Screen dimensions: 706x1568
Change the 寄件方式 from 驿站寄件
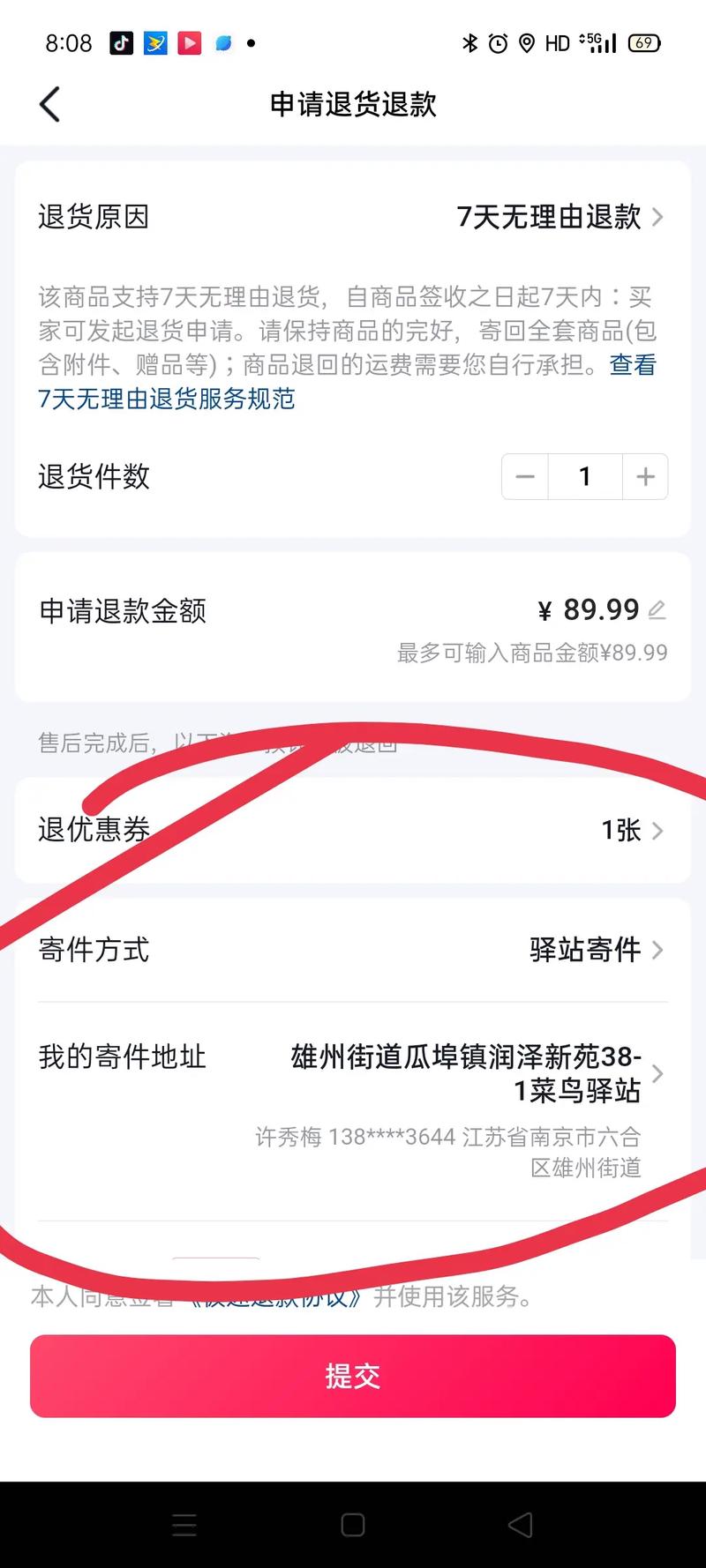(x=596, y=950)
